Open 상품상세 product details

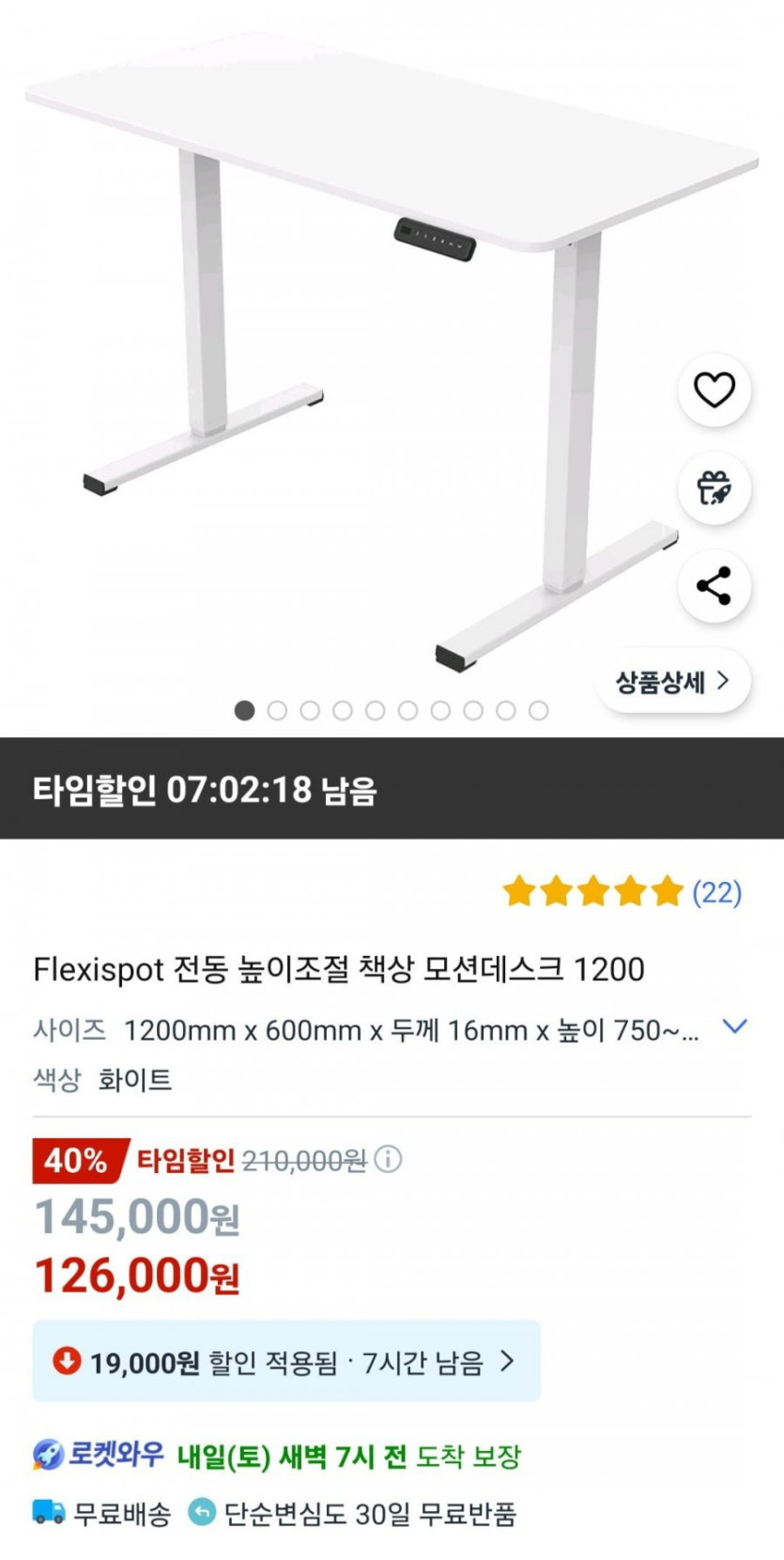(x=672, y=681)
